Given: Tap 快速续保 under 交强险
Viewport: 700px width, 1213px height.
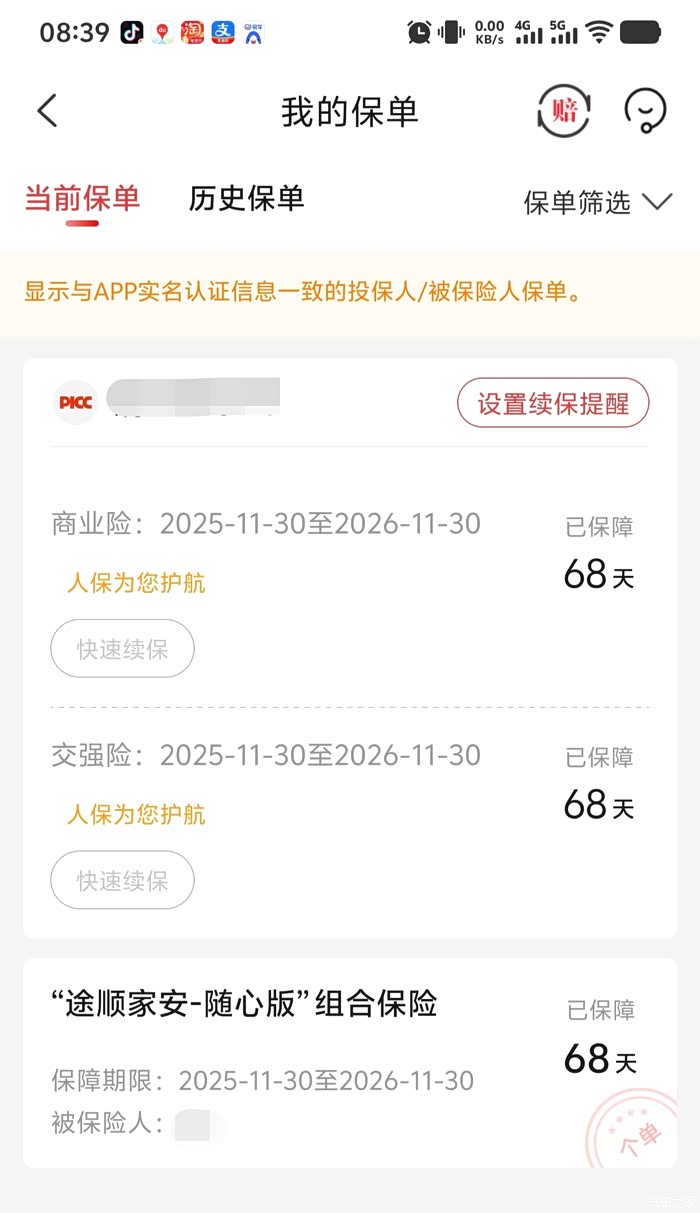Looking at the screenshot, I should click(x=122, y=880).
